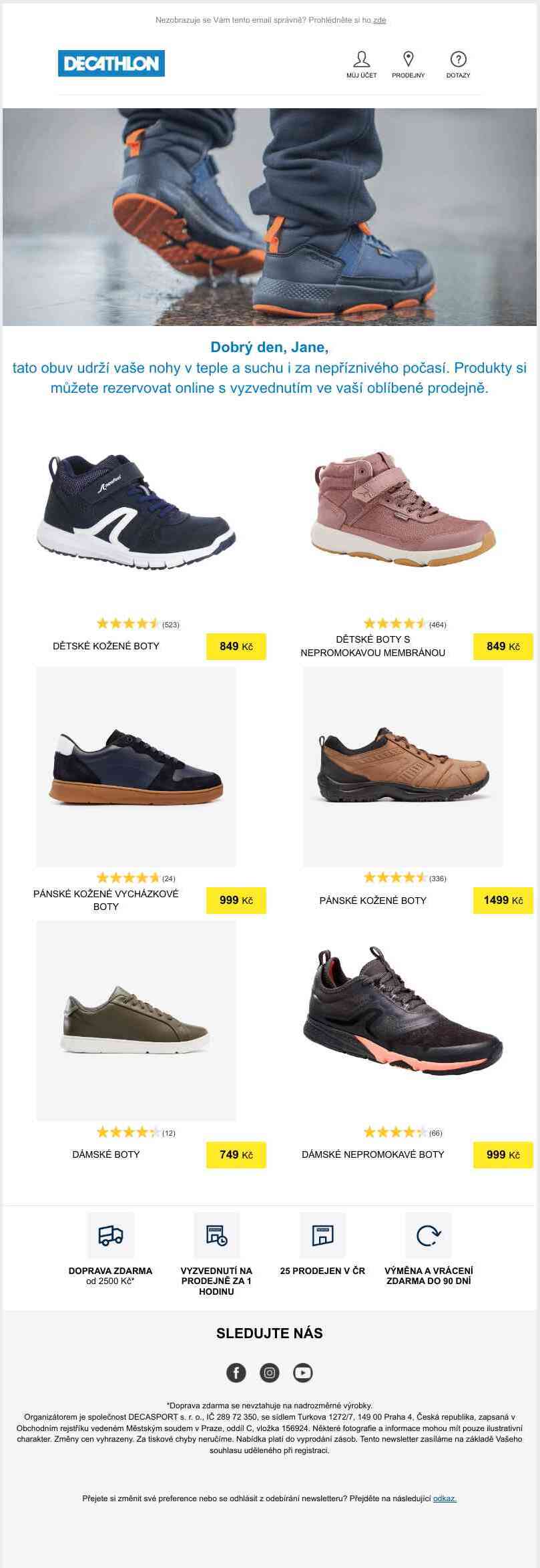
Task: Tap the 749 Kč price button
Action: pos(236,1154)
